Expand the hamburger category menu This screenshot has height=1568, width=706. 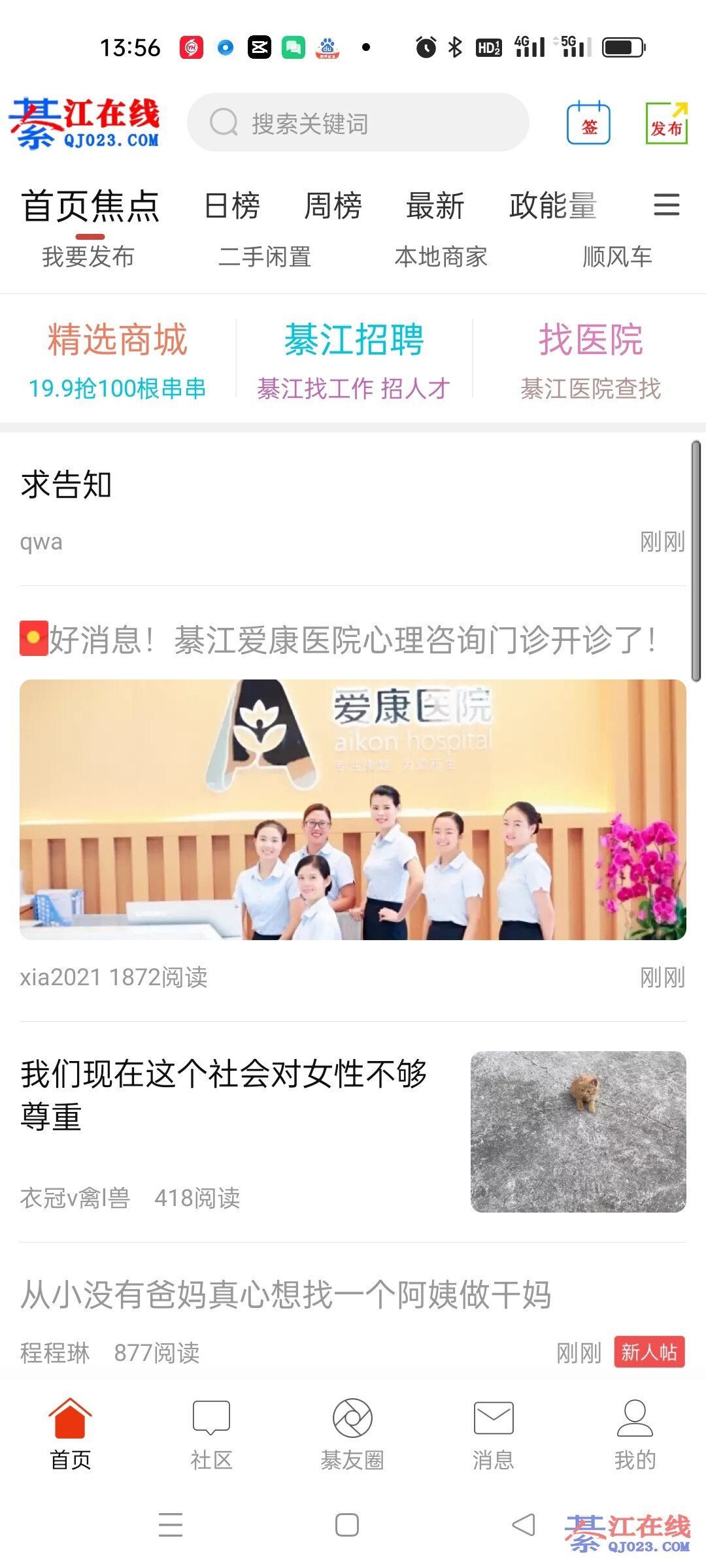(667, 205)
